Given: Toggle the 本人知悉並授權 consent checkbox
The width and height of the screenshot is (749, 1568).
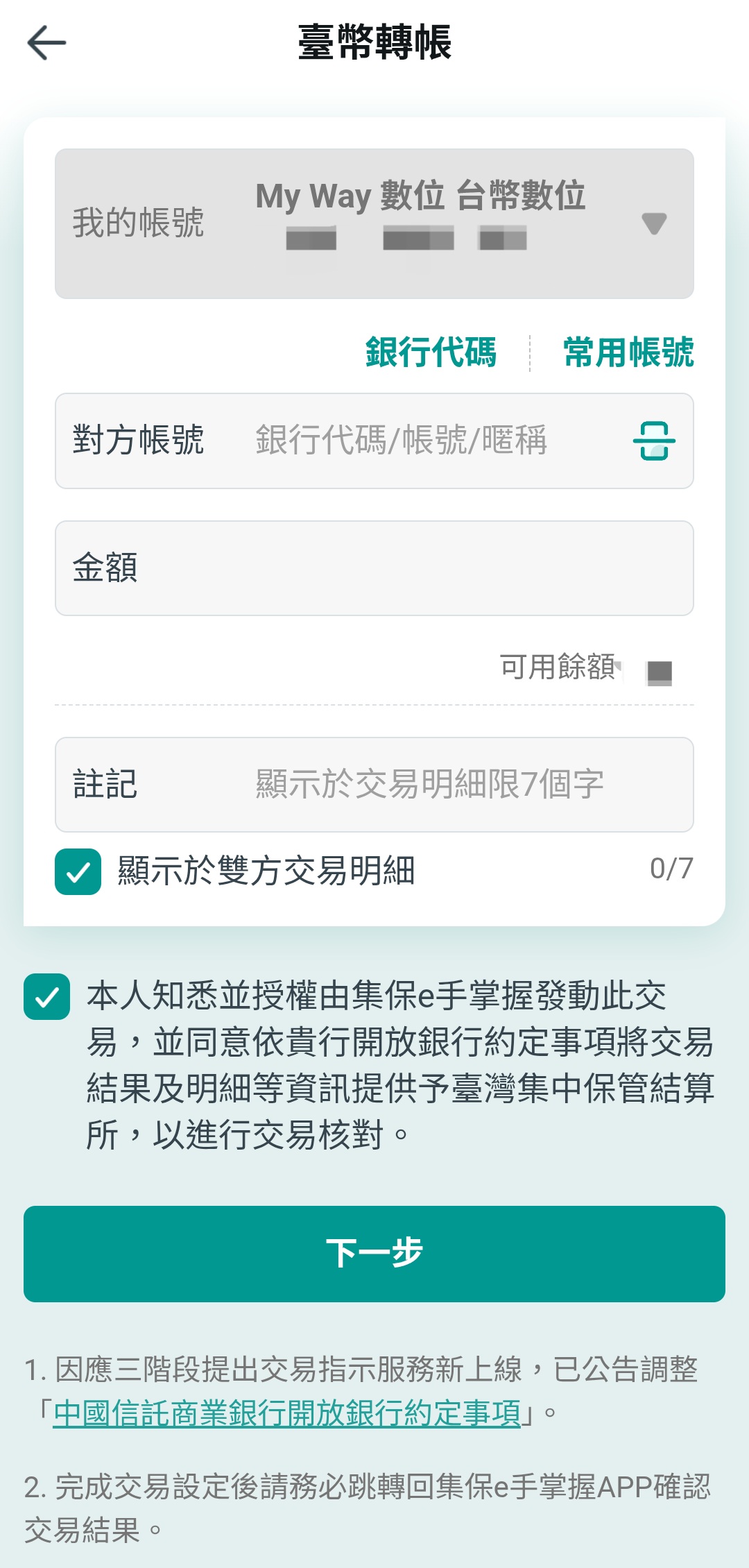Looking at the screenshot, I should (x=46, y=997).
